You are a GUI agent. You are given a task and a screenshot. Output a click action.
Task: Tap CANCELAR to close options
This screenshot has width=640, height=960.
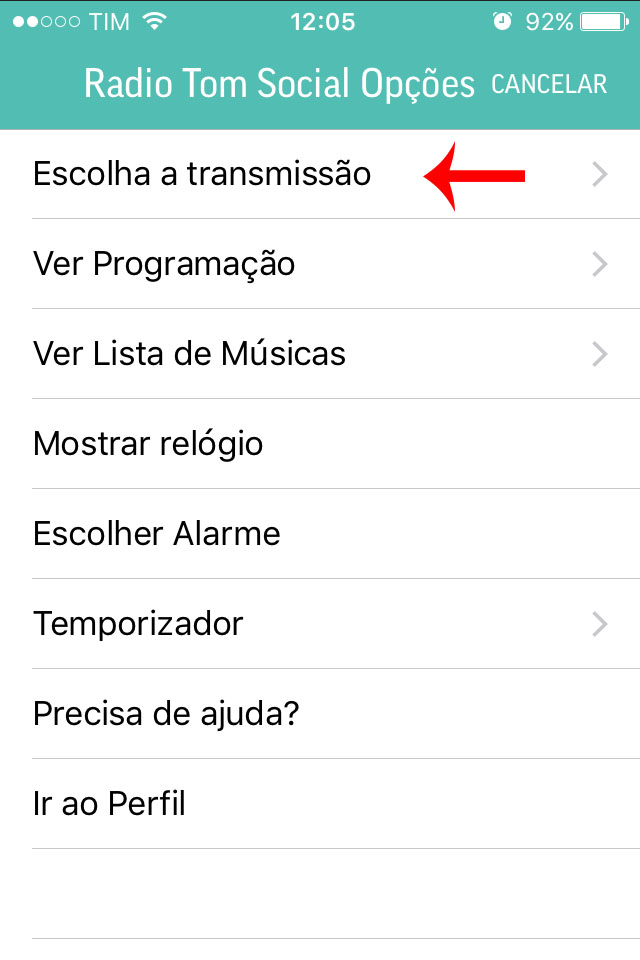point(549,84)
